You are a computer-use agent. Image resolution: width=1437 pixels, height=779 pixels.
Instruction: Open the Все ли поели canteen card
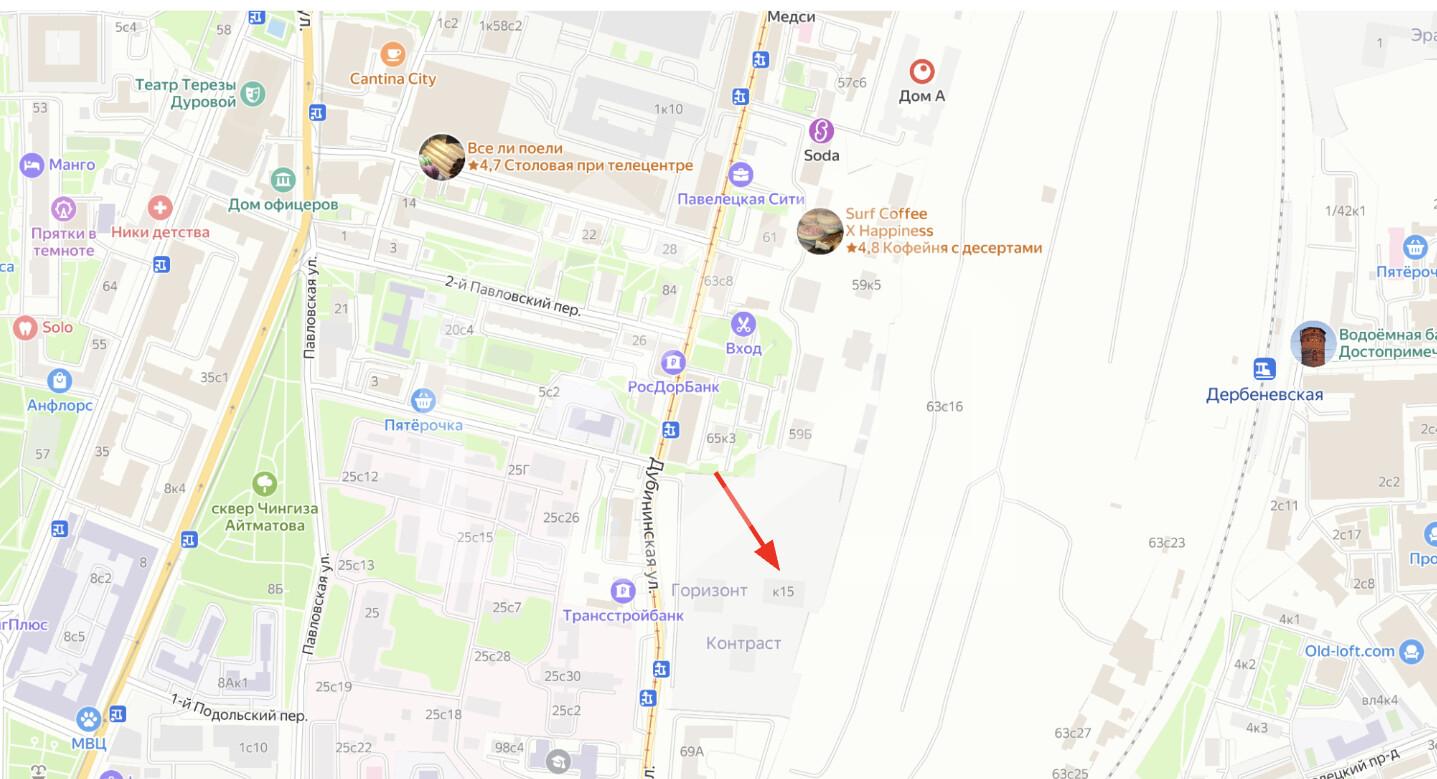tap(441, 157)
